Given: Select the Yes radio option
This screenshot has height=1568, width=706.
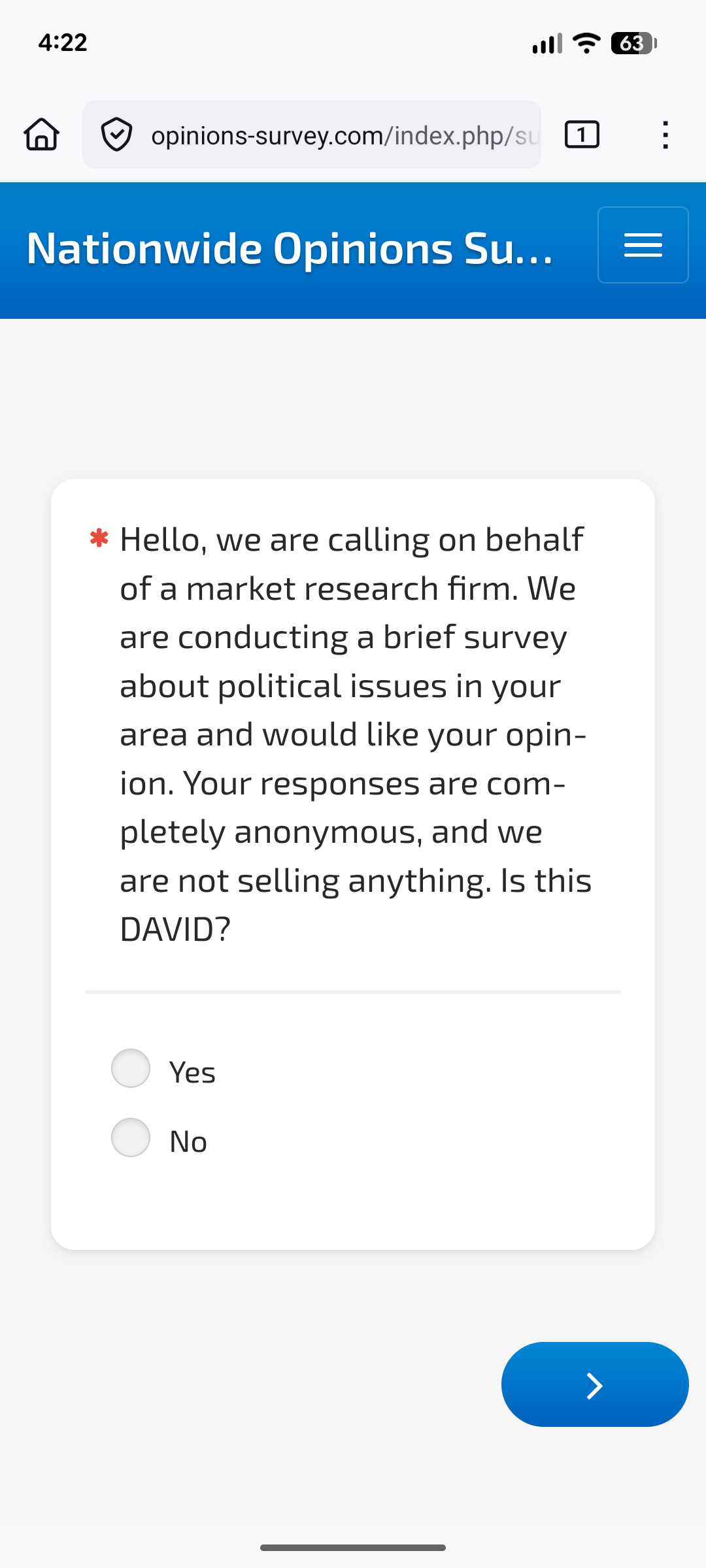Looking at the screenshot, I should [x=131, y=1068].
